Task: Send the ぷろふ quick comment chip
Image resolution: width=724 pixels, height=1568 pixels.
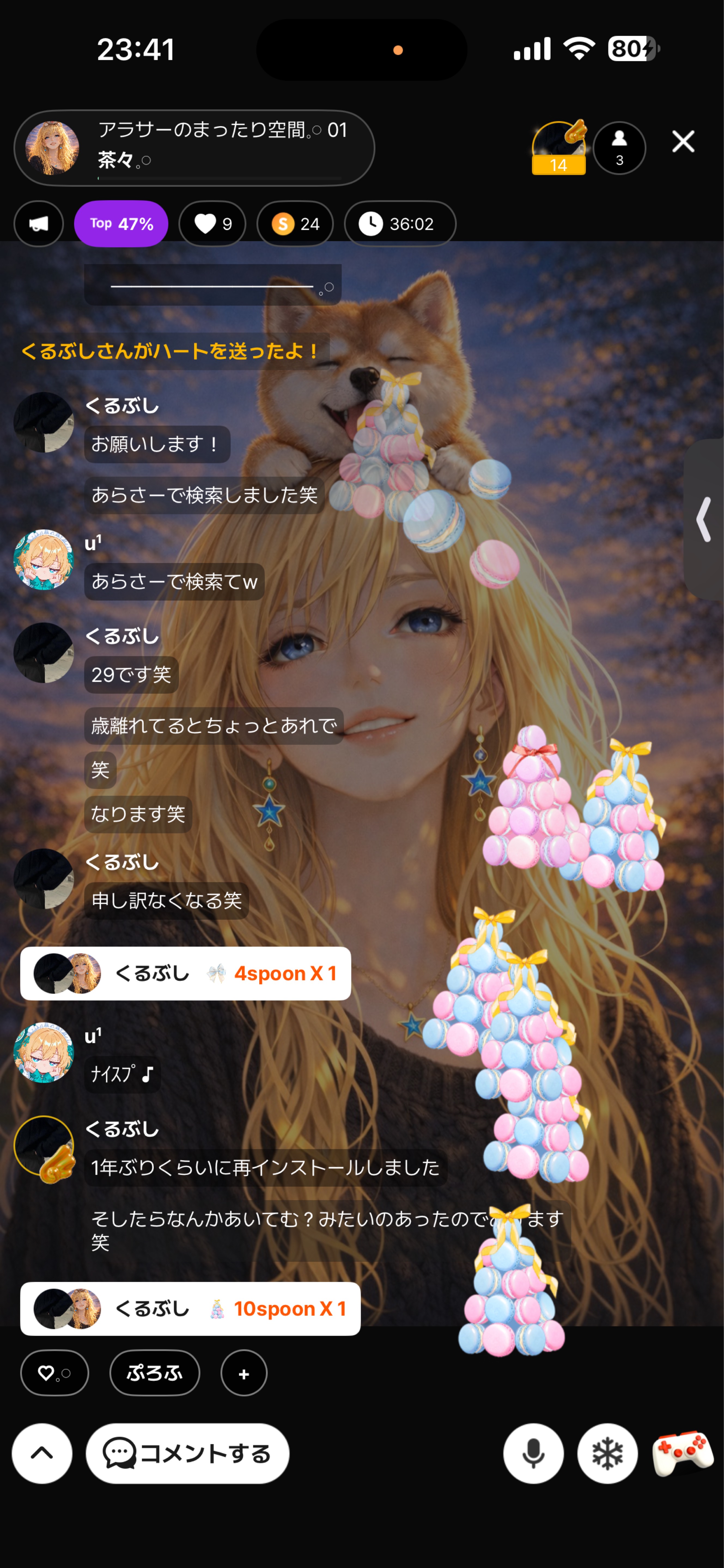Action: pyautogui.click(x=155, y=1373)
